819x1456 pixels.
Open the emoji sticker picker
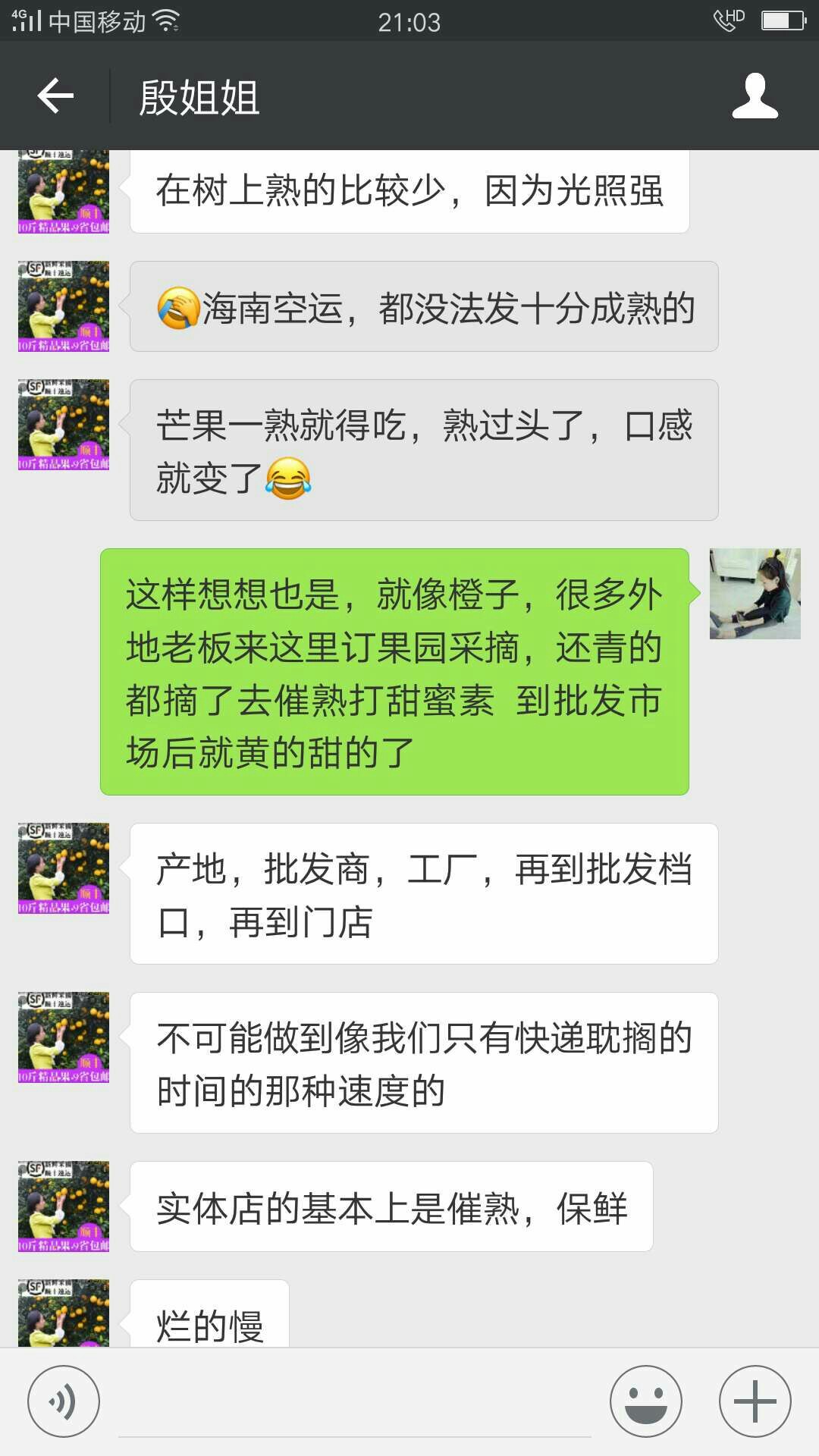(646, 1401)
